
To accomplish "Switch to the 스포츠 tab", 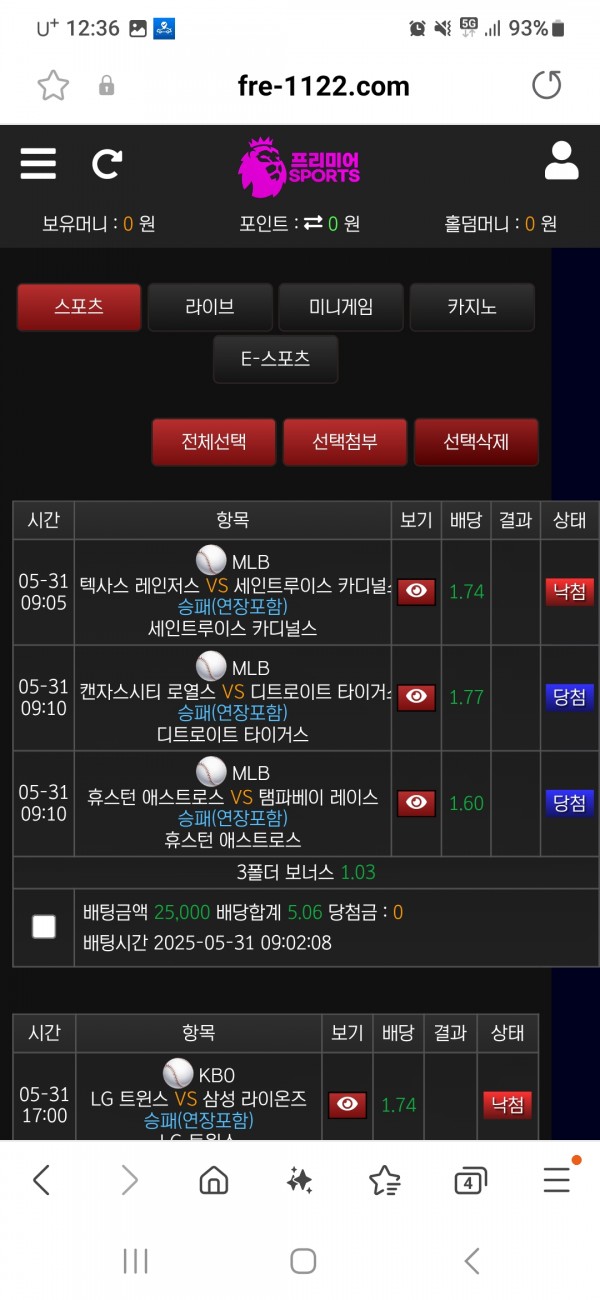I will 79,307.
